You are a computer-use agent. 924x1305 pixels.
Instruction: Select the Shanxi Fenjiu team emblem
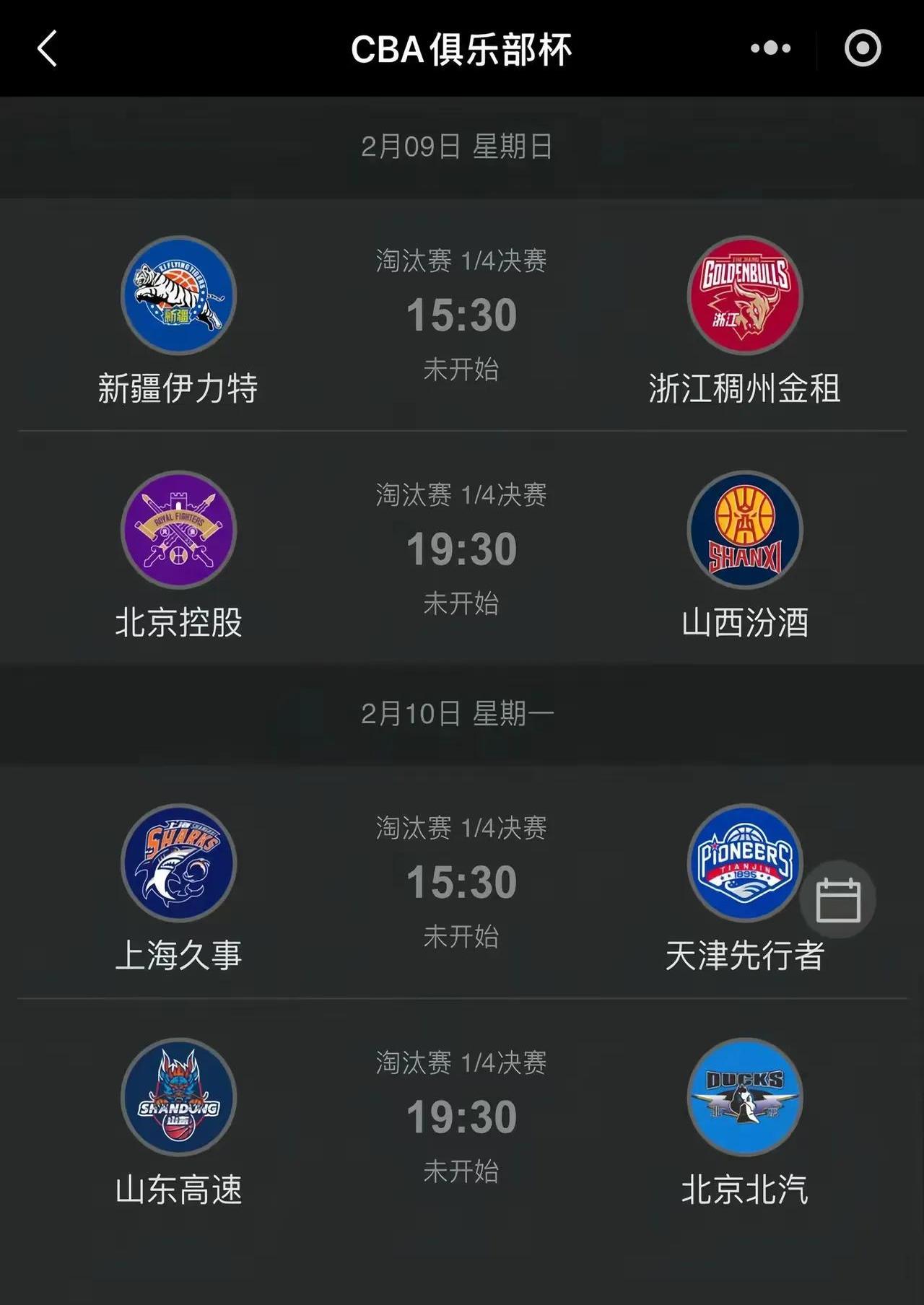744,531
